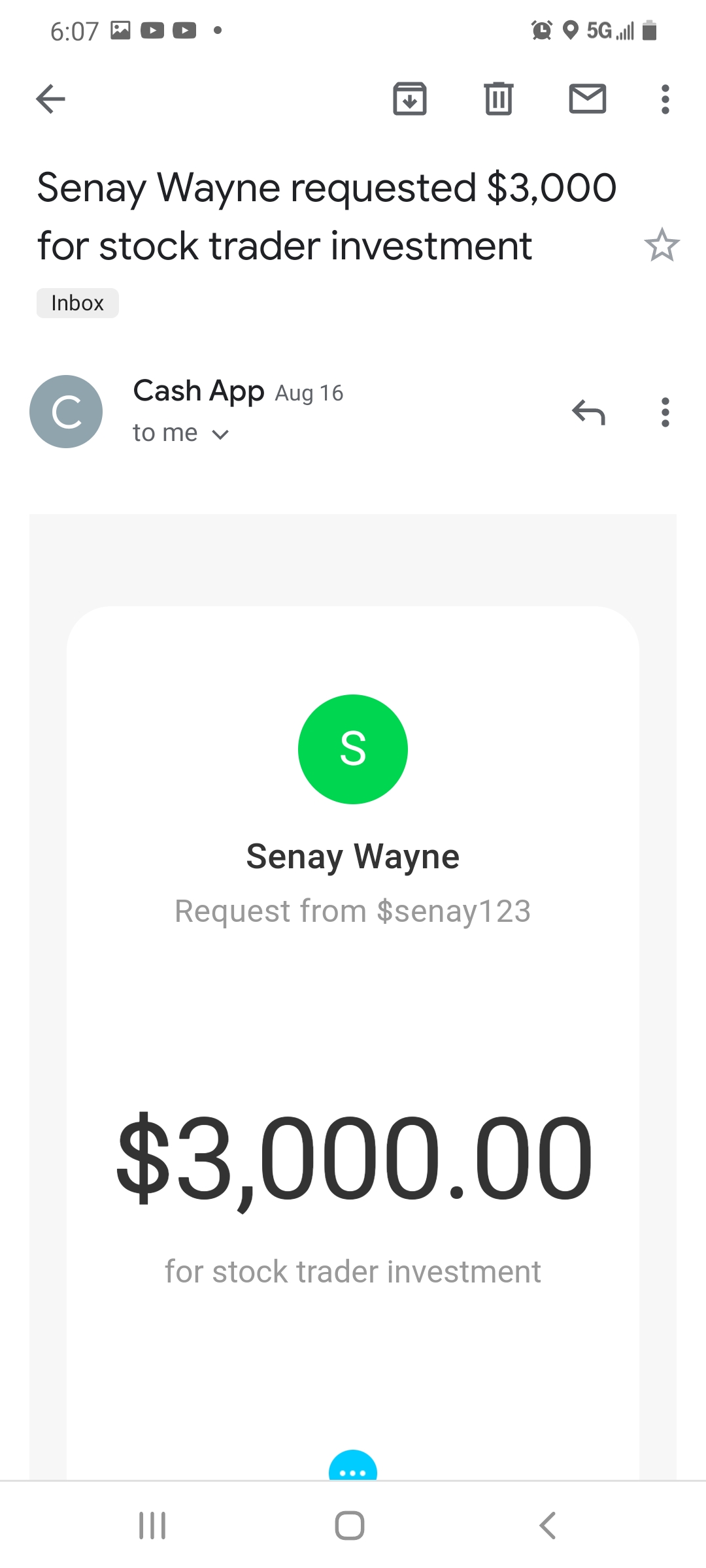Open the message options next to reply

pyautogui.click(x=665, y=412)
